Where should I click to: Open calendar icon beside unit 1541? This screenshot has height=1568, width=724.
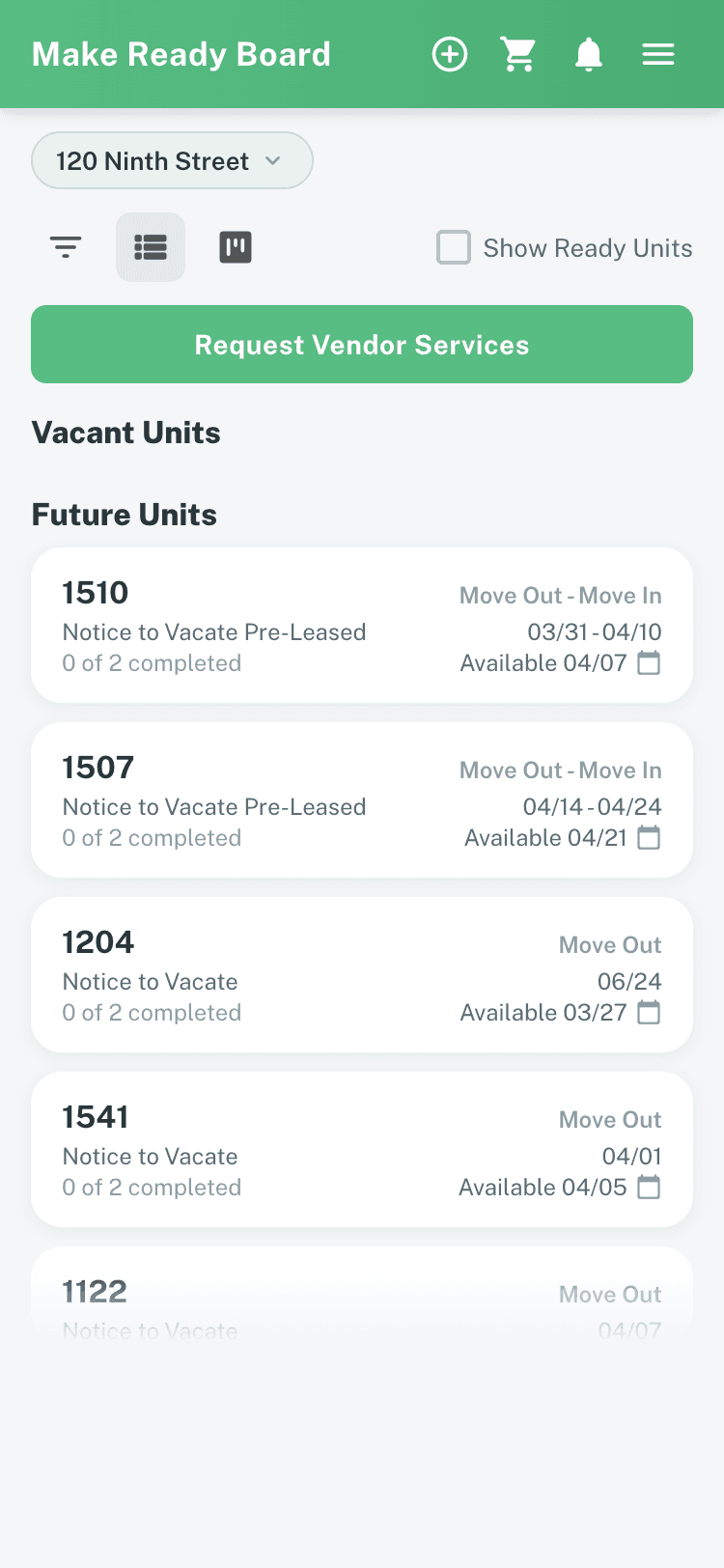[x=650, y=1188]
